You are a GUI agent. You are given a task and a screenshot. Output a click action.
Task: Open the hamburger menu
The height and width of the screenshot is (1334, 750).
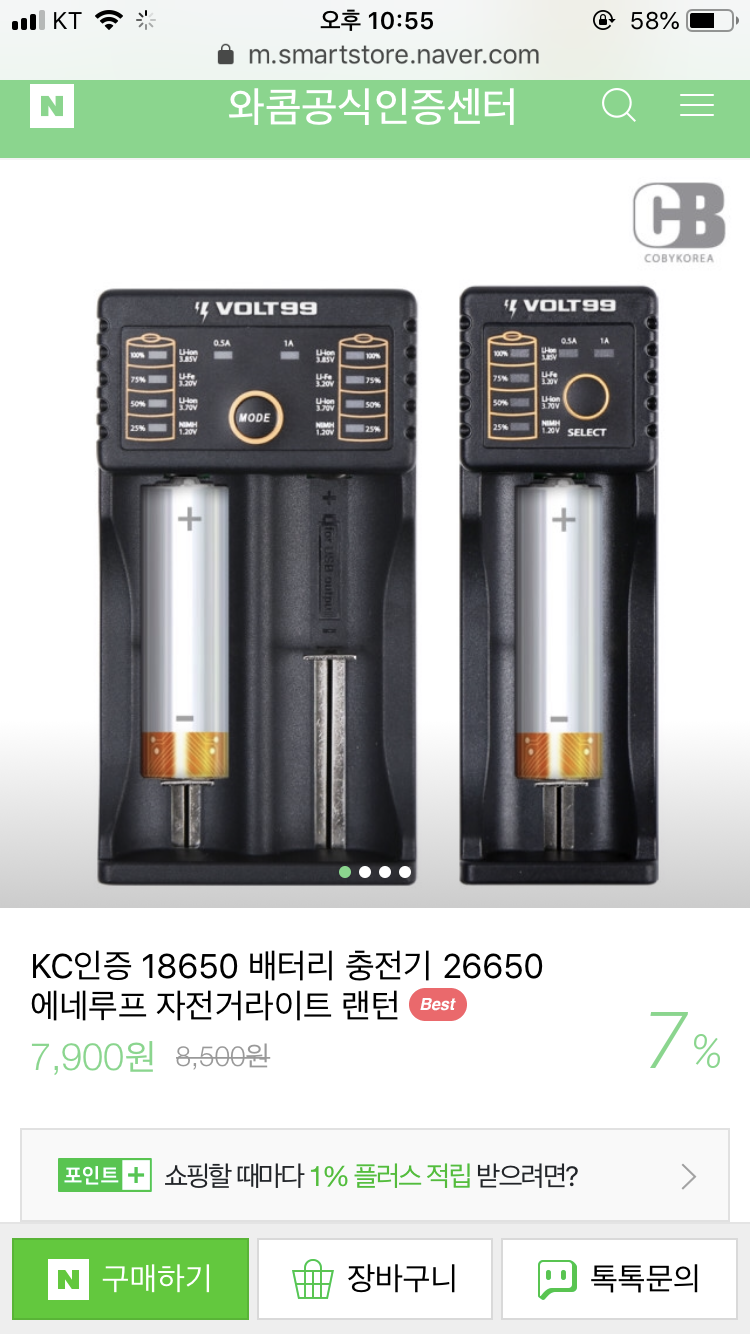696,106
